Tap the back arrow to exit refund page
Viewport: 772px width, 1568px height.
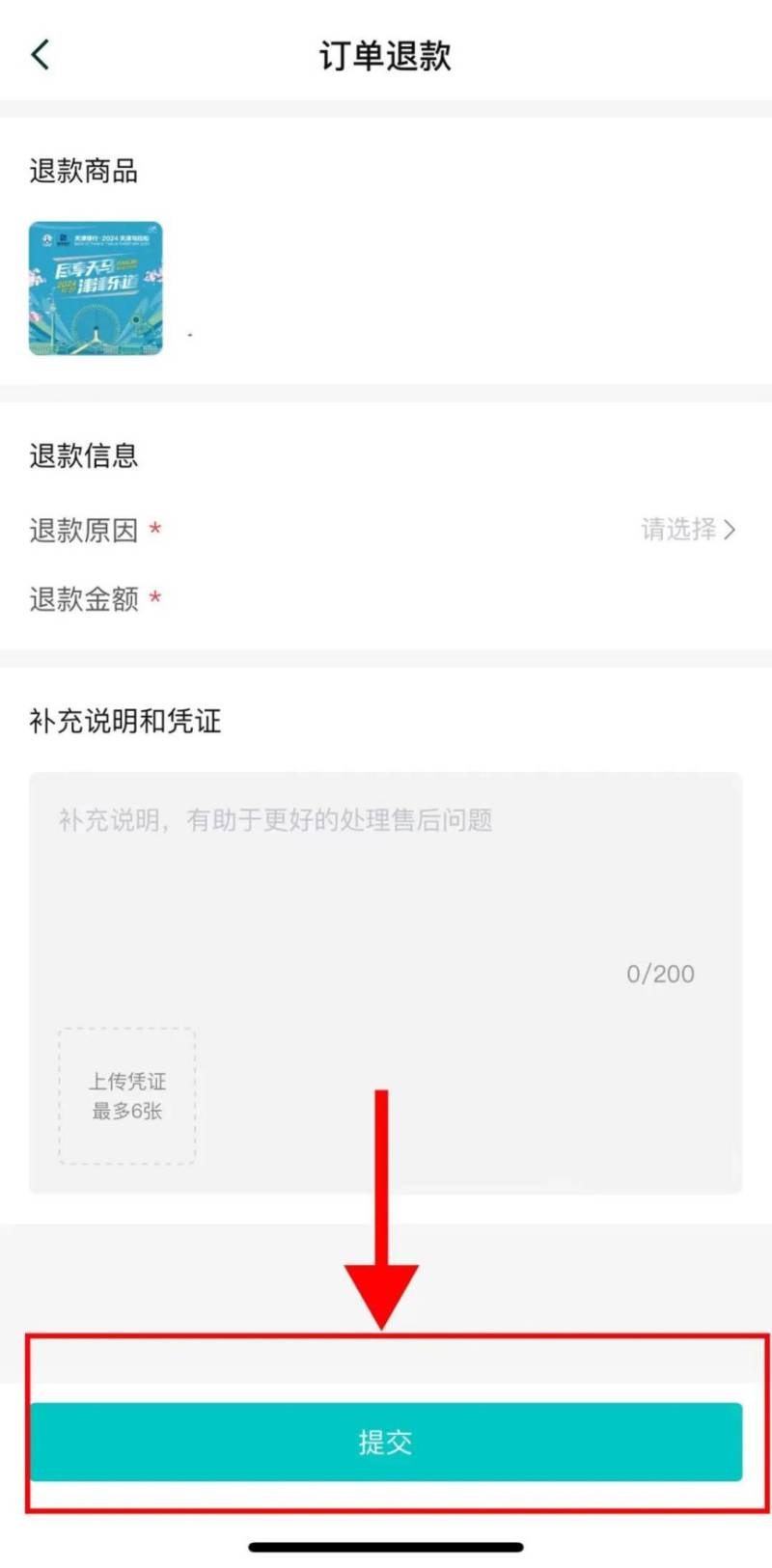(39, 55)
